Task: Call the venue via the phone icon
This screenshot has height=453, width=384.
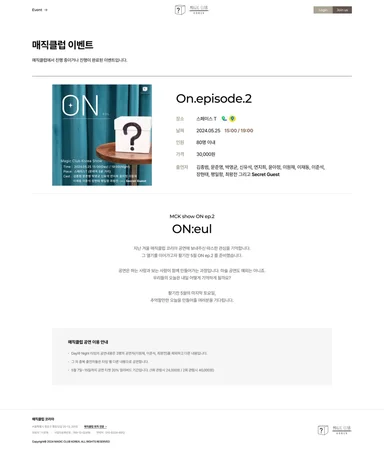Action: point(224,119)
